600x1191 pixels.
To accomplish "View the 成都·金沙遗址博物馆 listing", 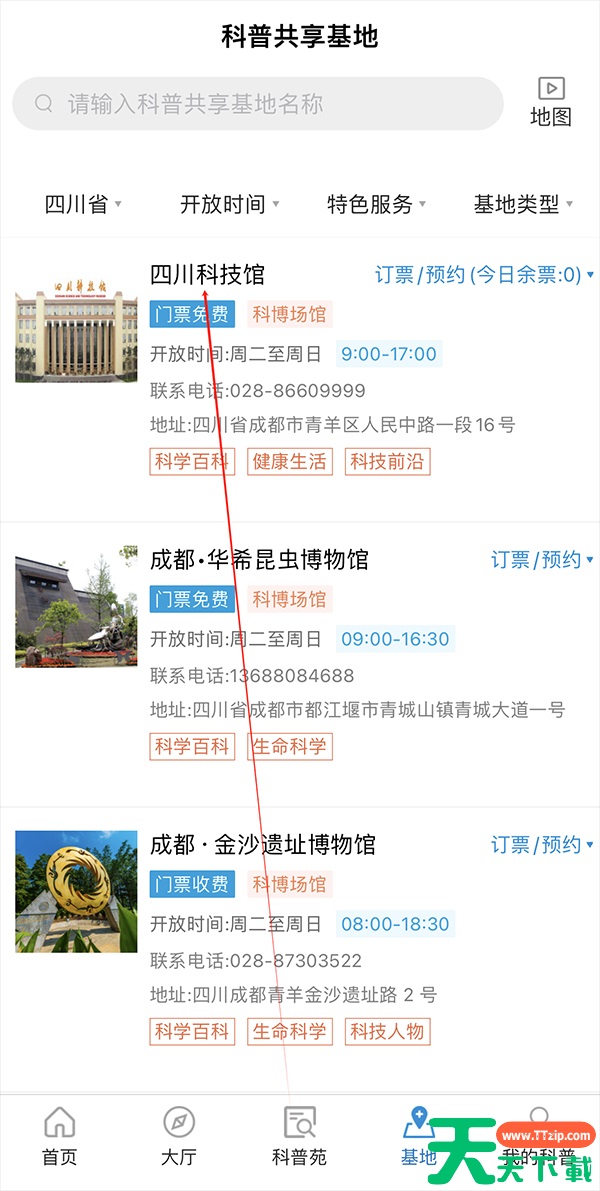I will (262, 845).
